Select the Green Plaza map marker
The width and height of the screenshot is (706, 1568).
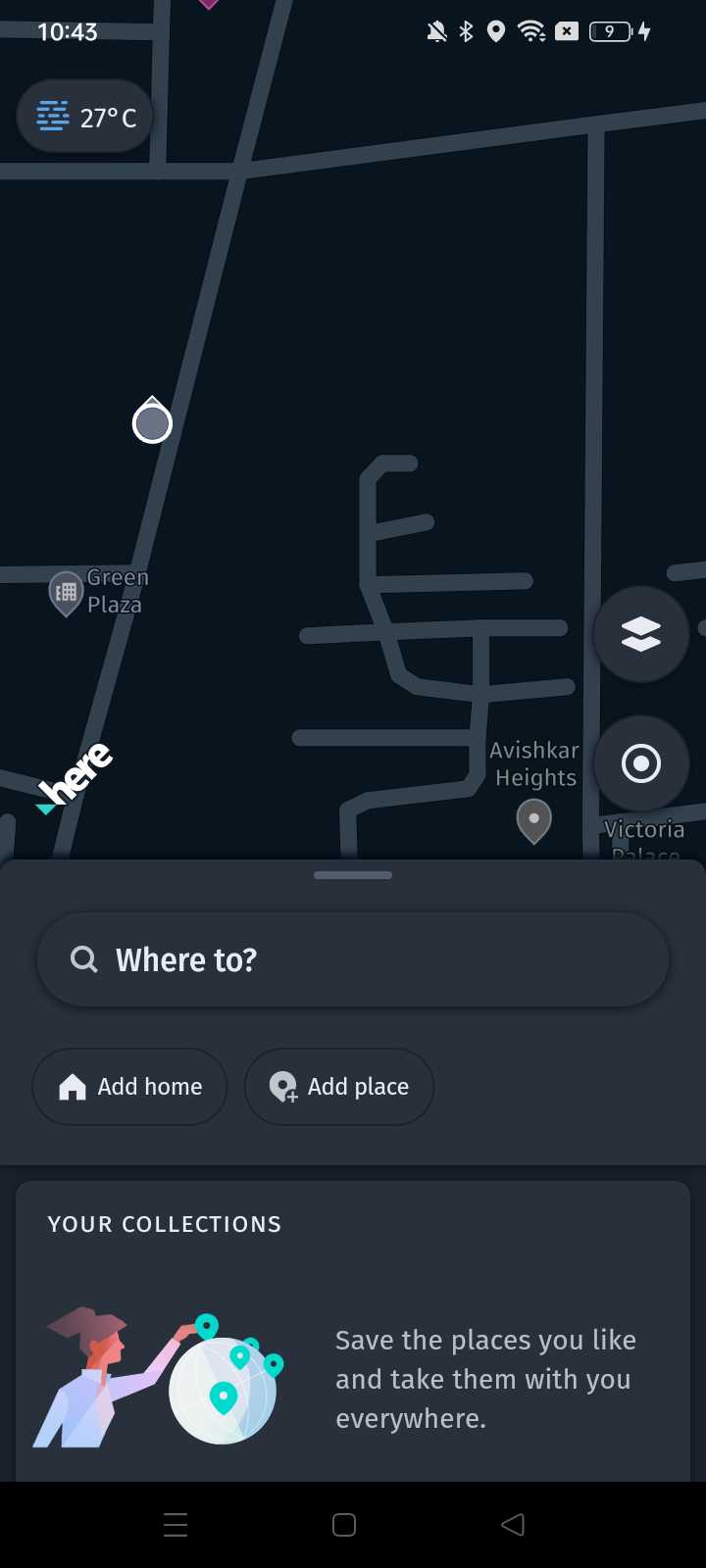coord(66,592)
